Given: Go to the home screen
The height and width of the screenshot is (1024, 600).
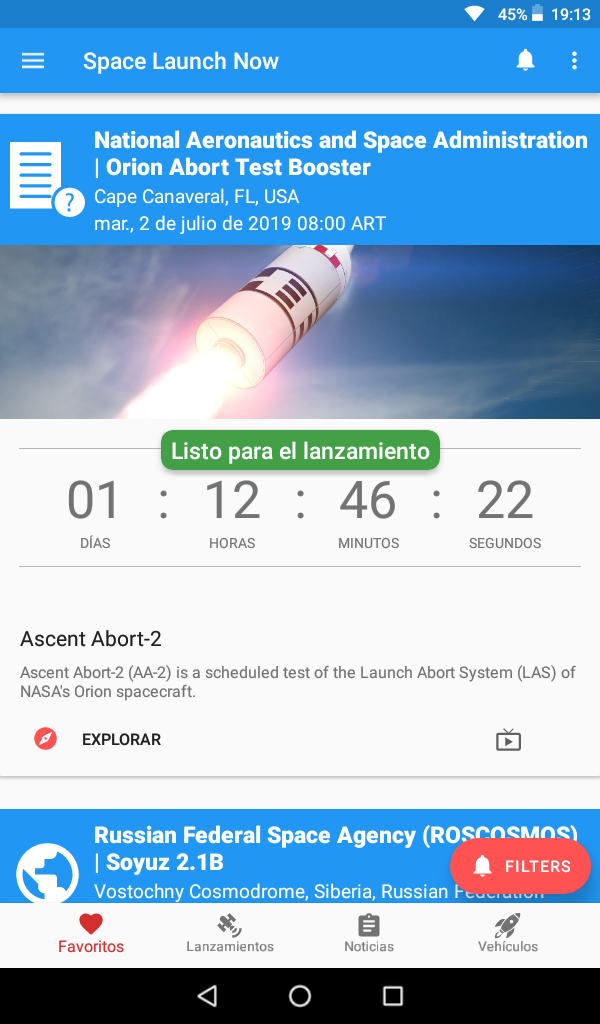Looking at the screenshot, I should click(x=300, y=995).
